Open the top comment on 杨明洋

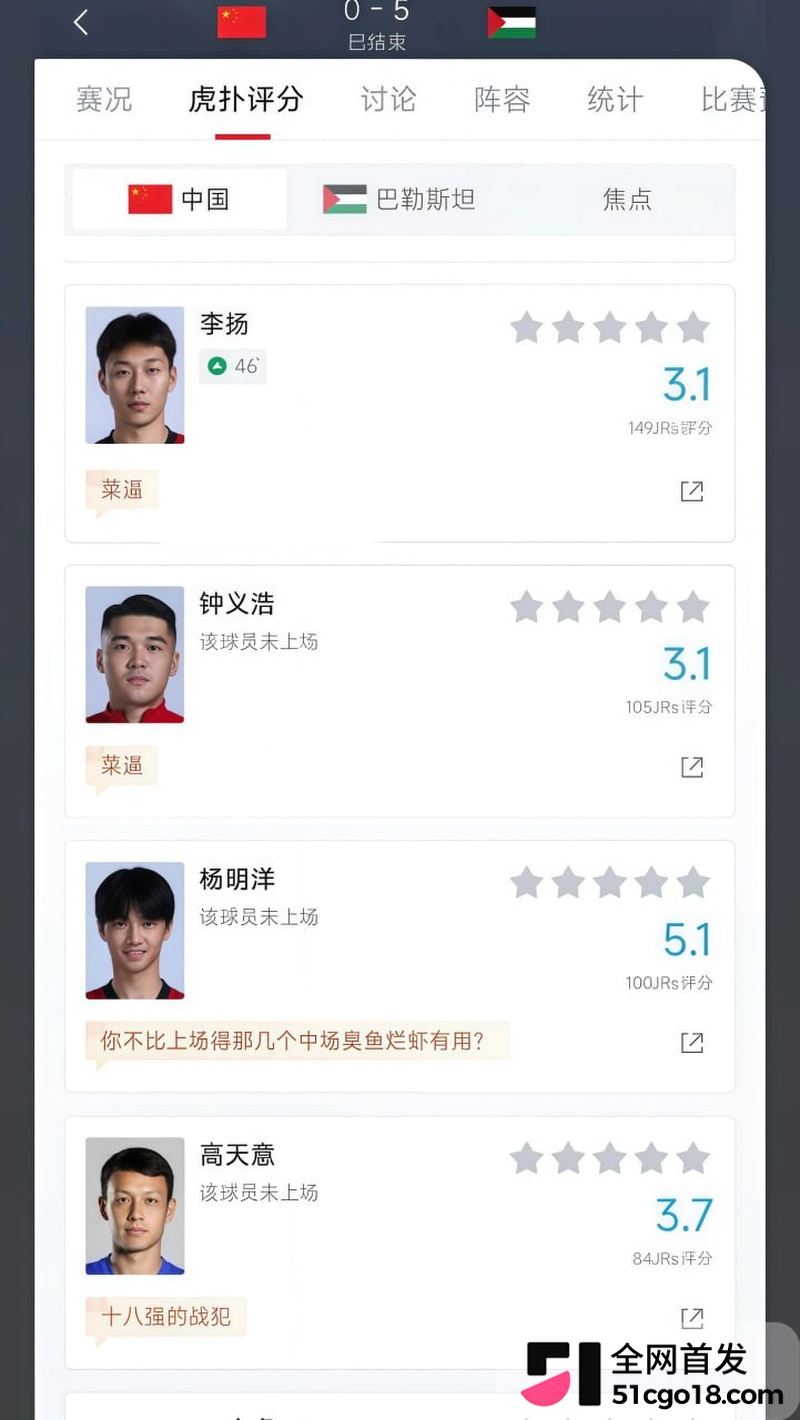pos(297,1042)
